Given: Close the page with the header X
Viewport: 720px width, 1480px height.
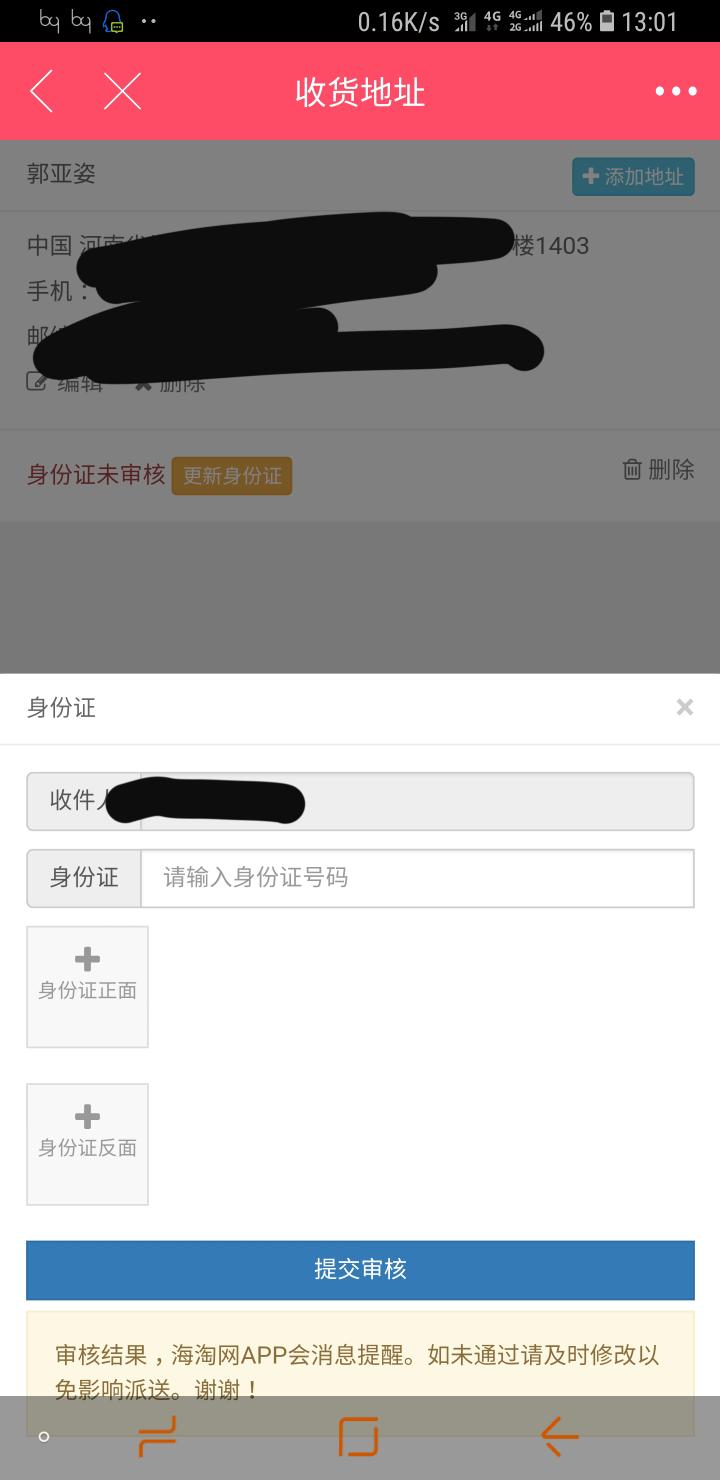Looking at the screenshot, I should coord(122,91).
